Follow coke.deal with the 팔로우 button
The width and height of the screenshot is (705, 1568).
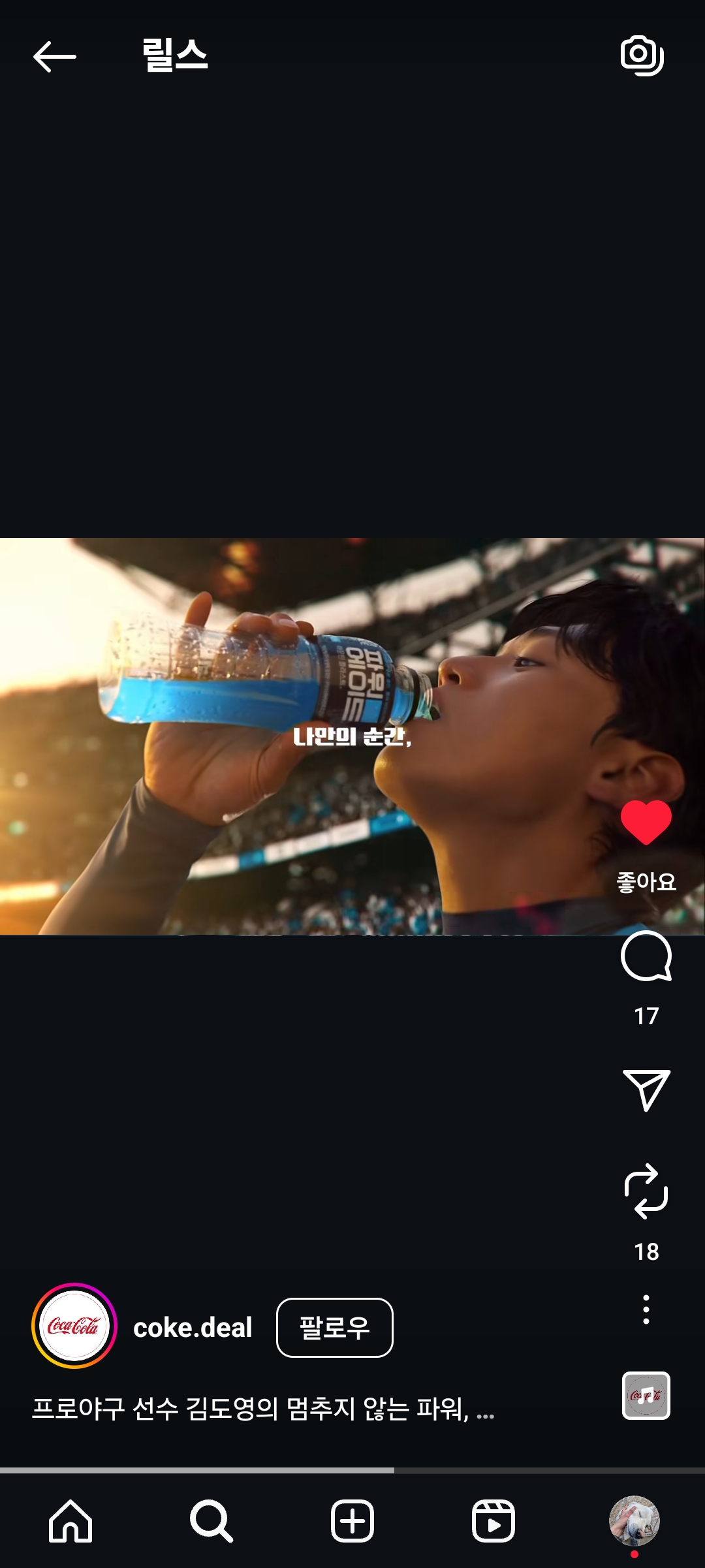tap(334, 1328)
